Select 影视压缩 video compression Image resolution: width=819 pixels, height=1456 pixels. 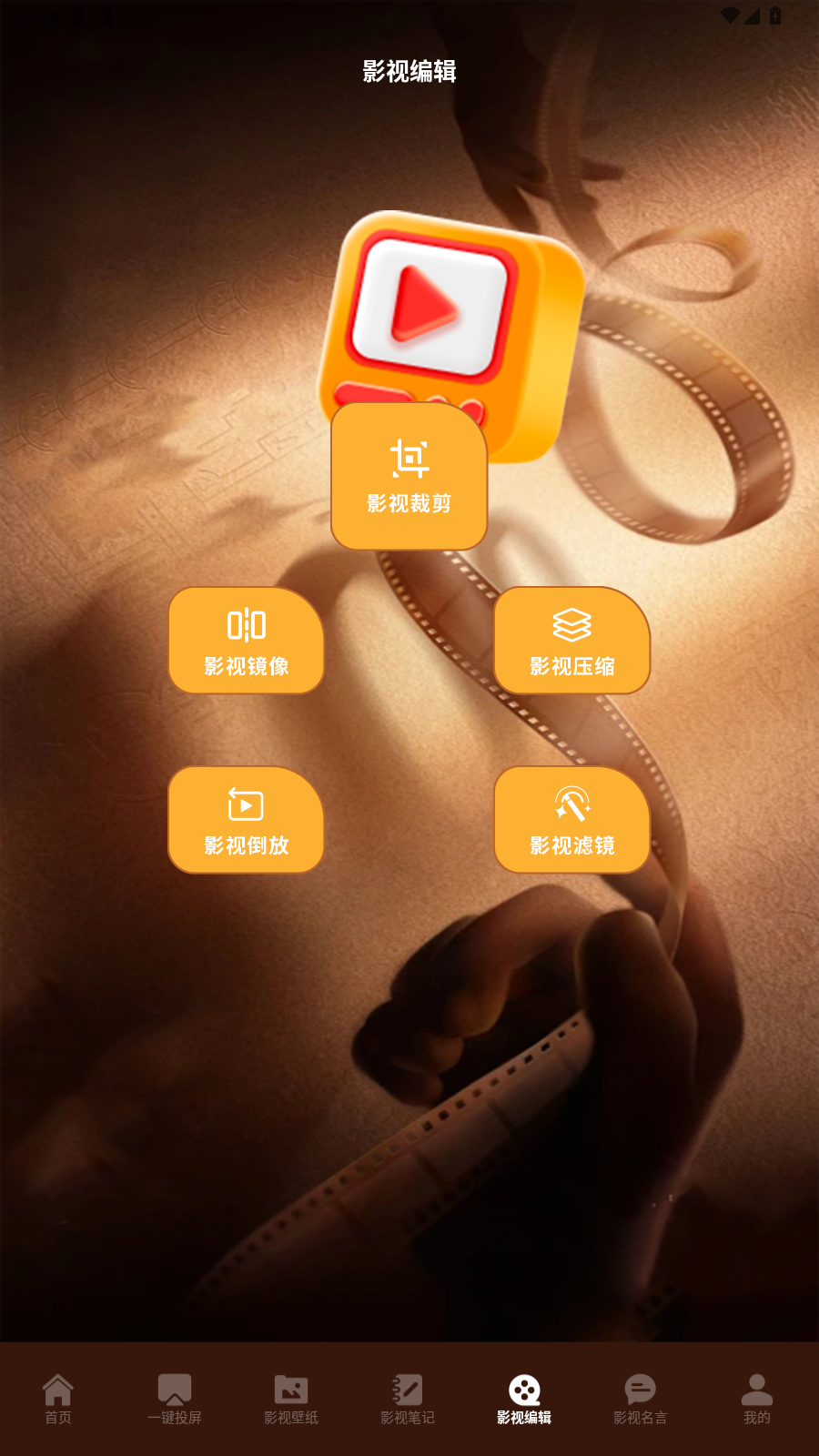pyautogui.click(x=571, y=641)
